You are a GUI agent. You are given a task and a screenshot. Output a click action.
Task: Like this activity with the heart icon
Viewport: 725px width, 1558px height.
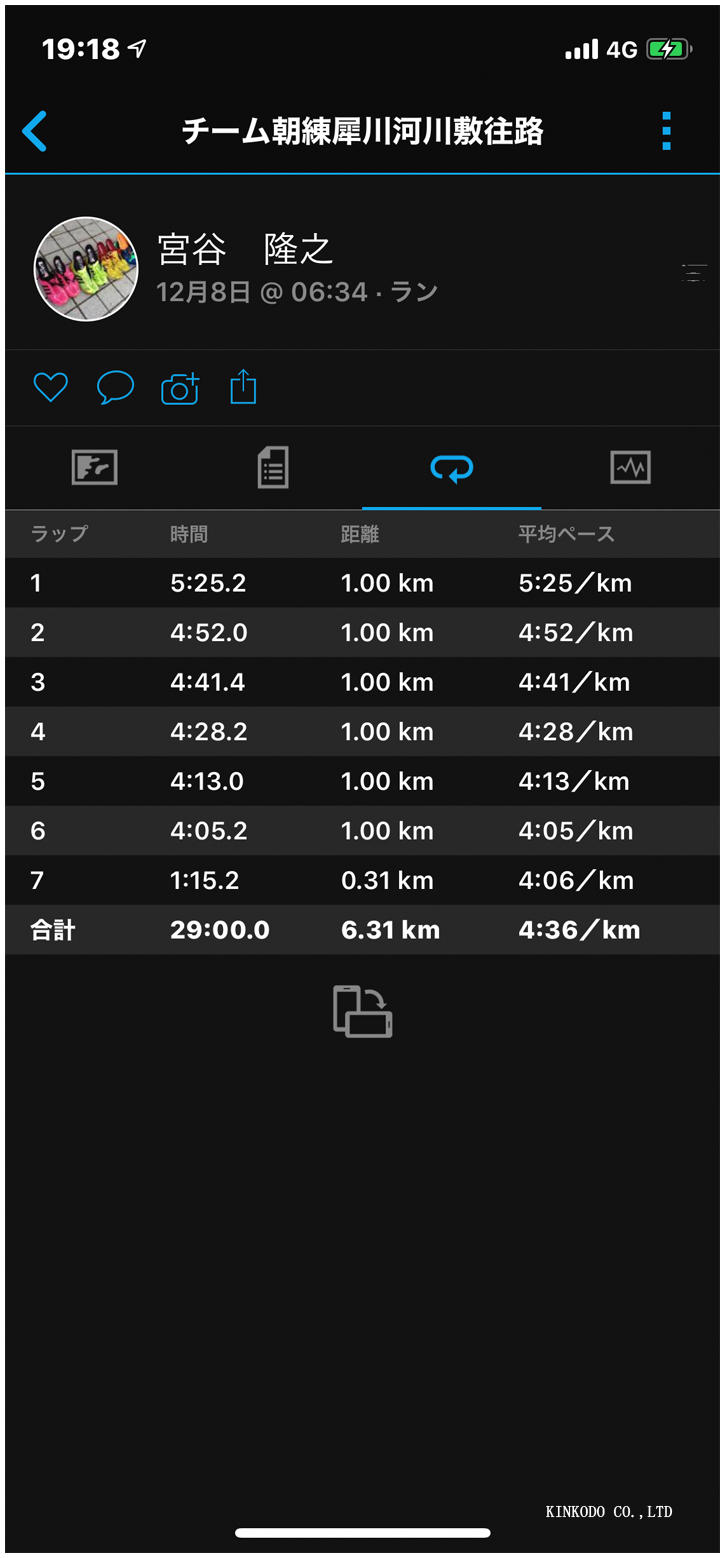[x=50, y=387]
